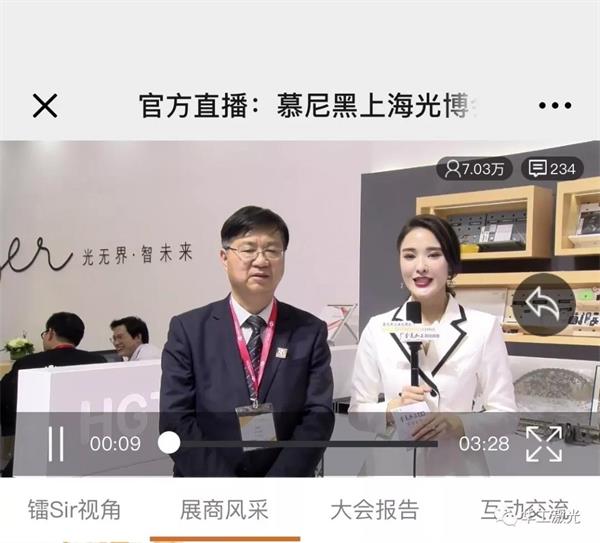Tap the video progress slider handle
Screen dimensions: 600x543
coord(169,442)
